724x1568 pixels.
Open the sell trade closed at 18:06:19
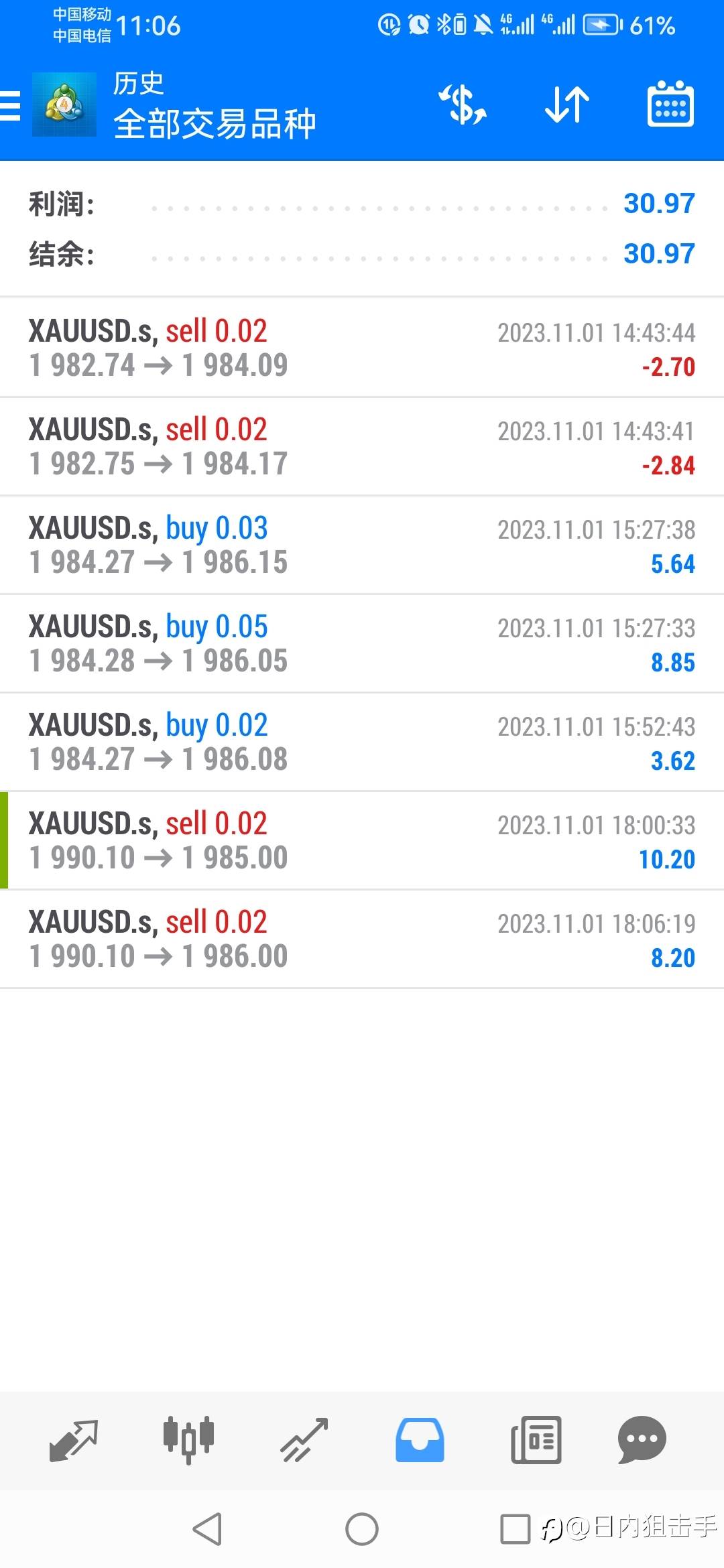click(362, 939)
